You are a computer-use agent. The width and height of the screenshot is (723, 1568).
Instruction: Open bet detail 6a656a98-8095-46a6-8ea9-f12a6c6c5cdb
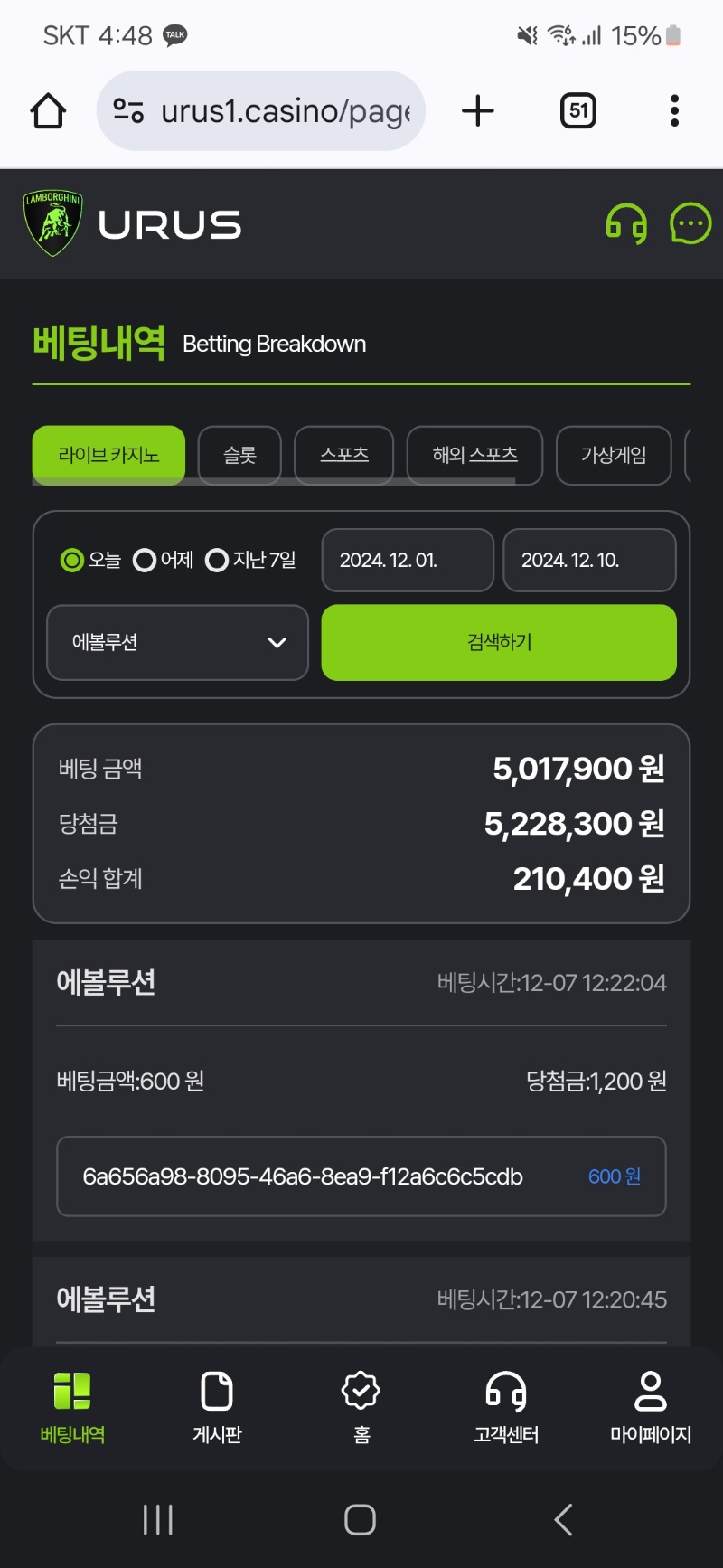tap(361, 1176)
